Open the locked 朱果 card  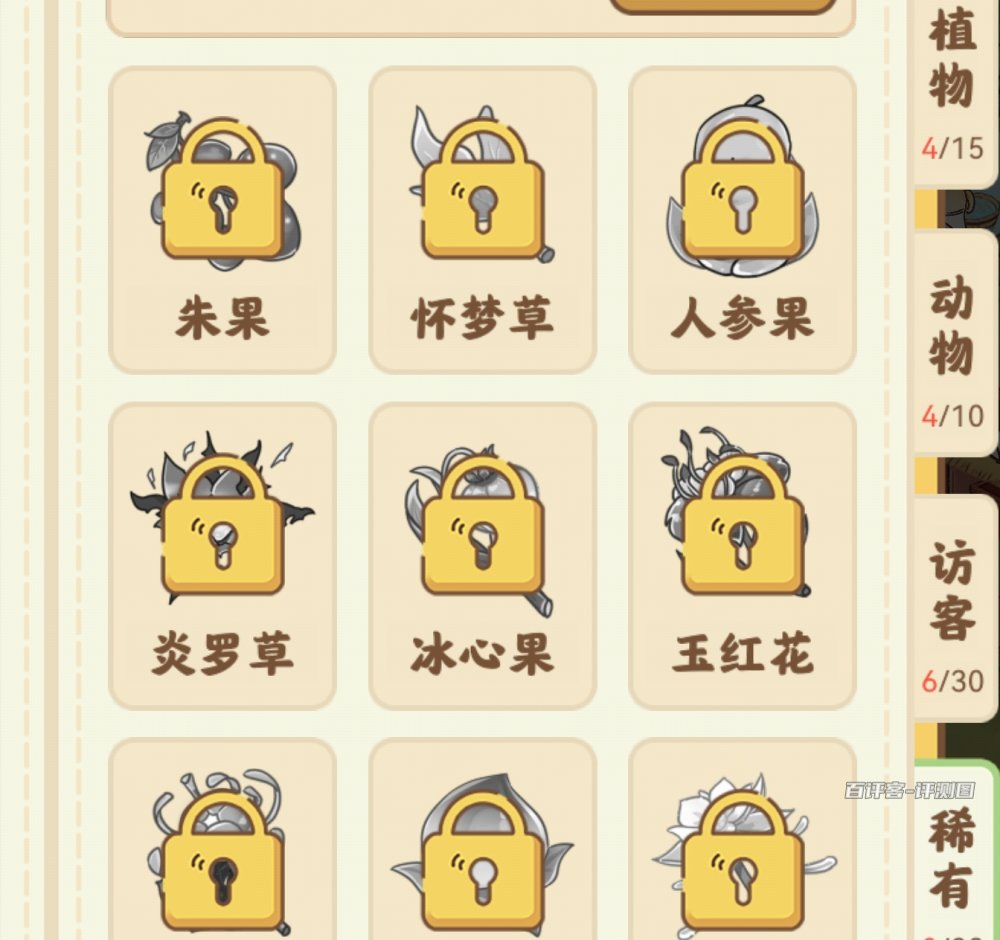click(x=222, y=220)
